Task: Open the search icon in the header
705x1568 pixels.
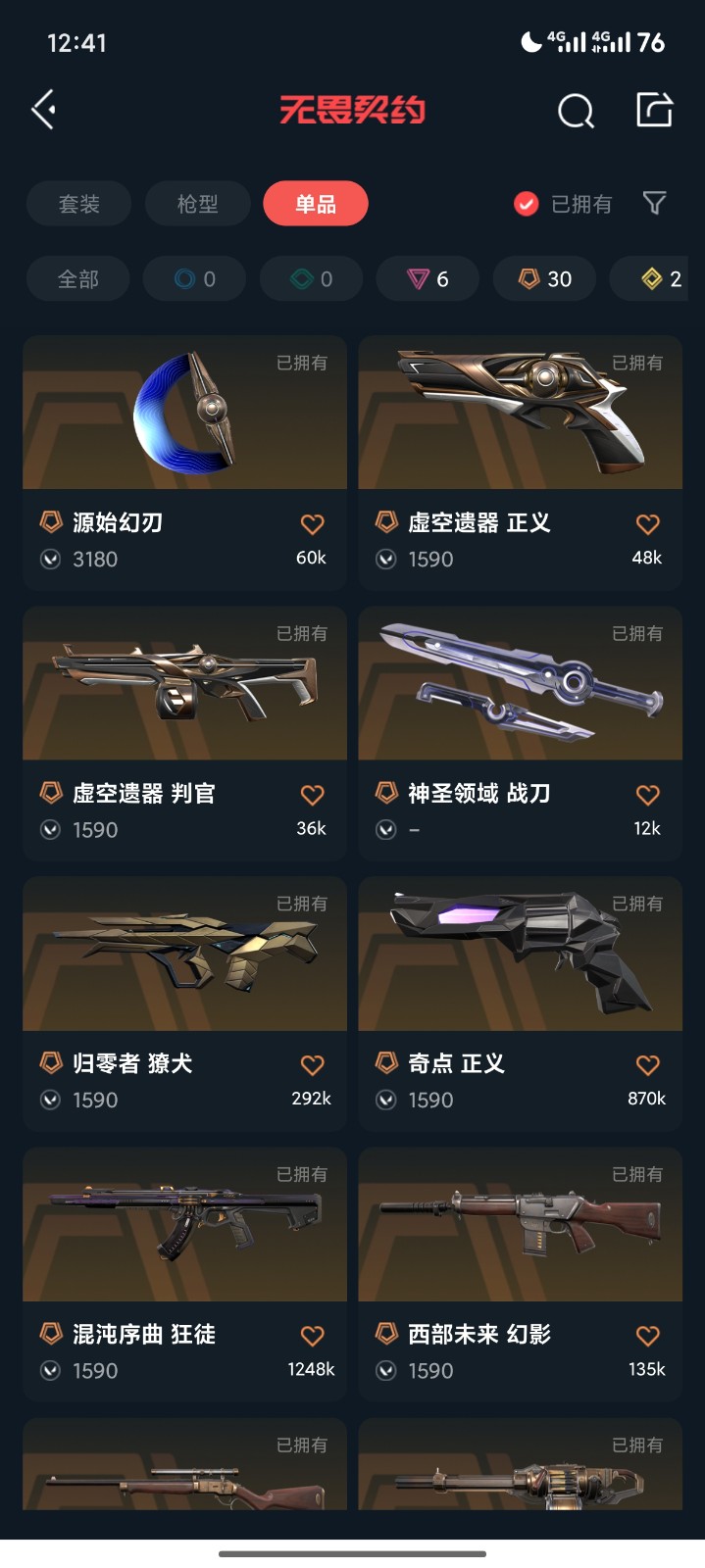Action: click(576, 111)
